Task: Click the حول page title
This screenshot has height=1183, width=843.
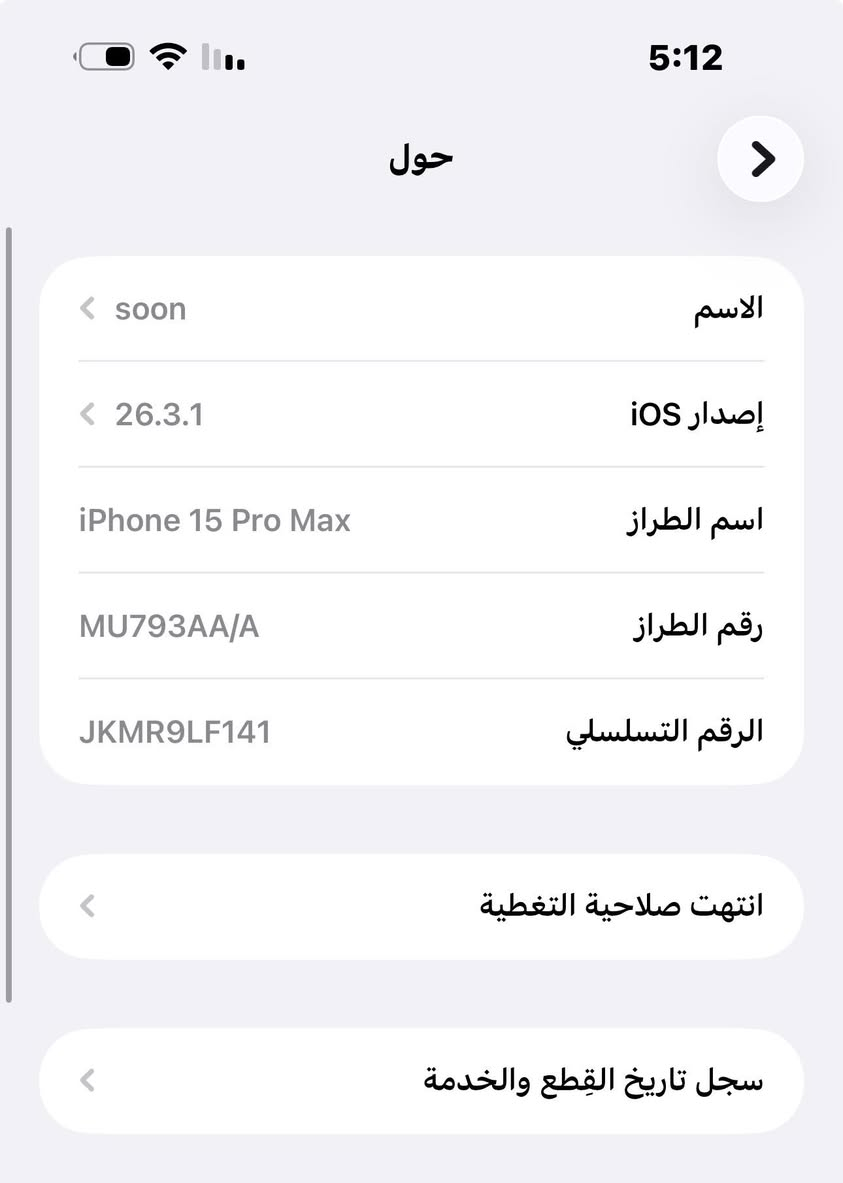Action: (421, 156)
